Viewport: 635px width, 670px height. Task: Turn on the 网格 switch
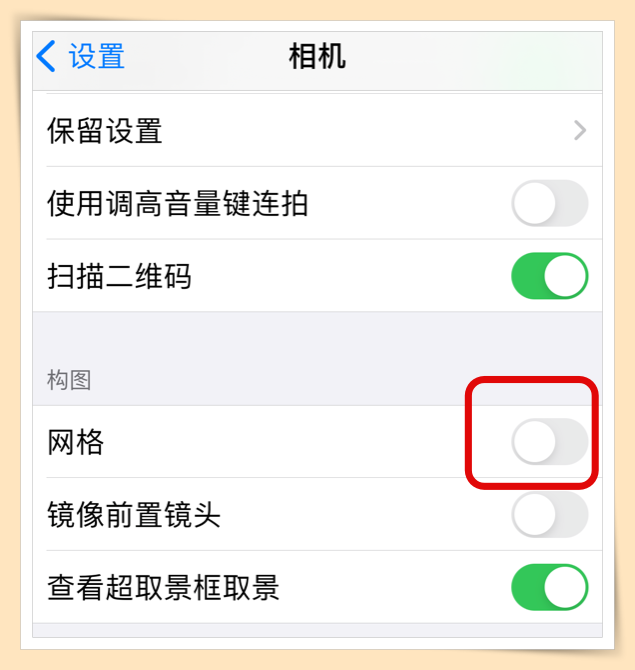[x=549, y=442]
